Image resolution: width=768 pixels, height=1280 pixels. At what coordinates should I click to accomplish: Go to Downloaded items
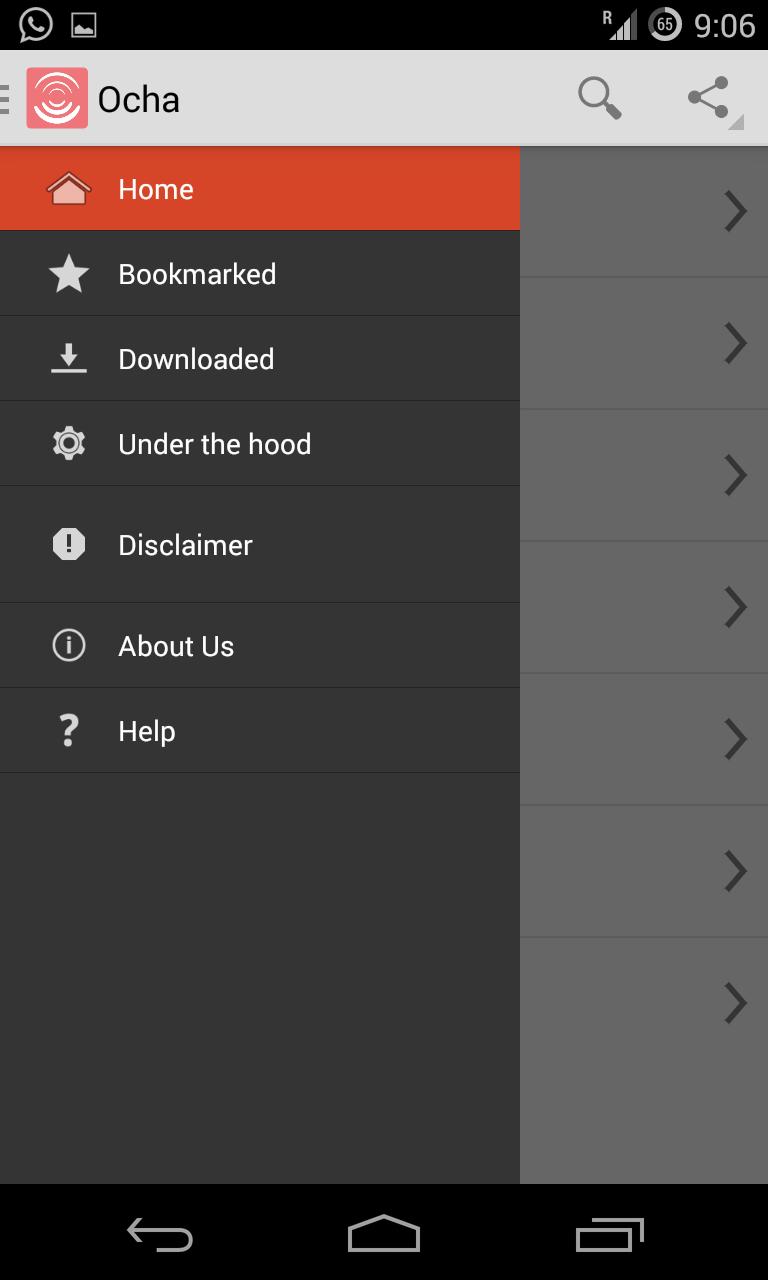pos(259,359)
